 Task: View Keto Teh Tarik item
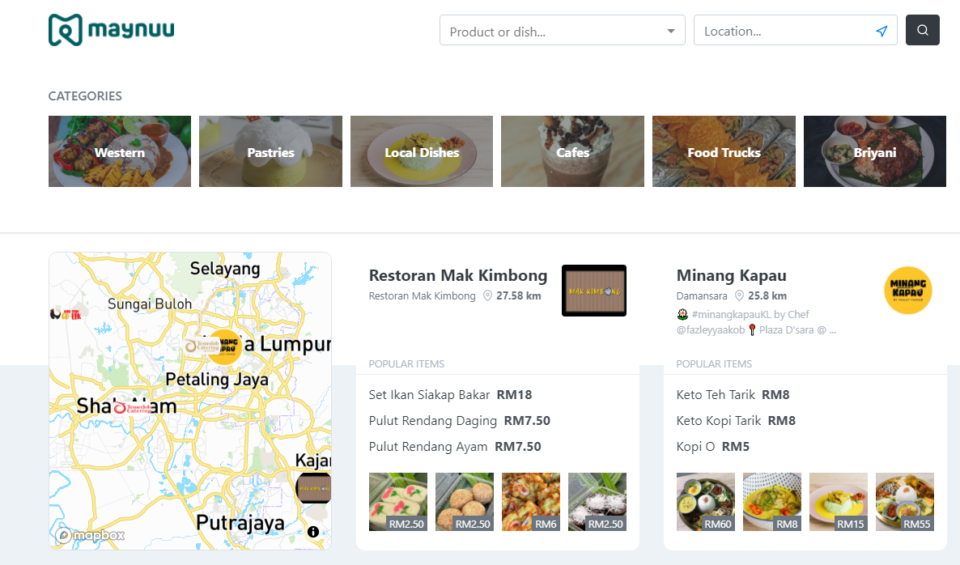point(718,395)
